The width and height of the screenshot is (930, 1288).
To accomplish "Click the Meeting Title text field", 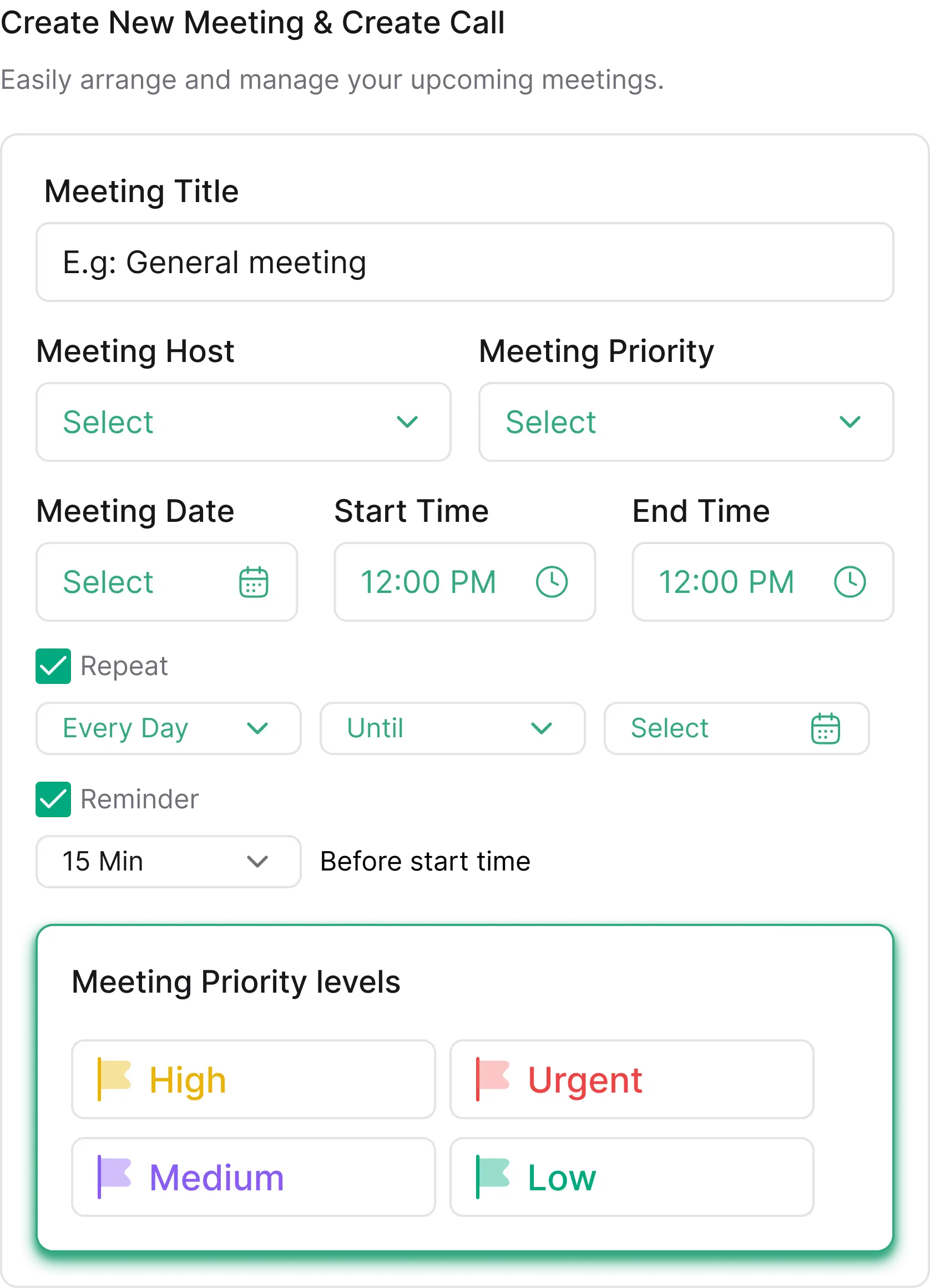I will (x=465, y=263).
